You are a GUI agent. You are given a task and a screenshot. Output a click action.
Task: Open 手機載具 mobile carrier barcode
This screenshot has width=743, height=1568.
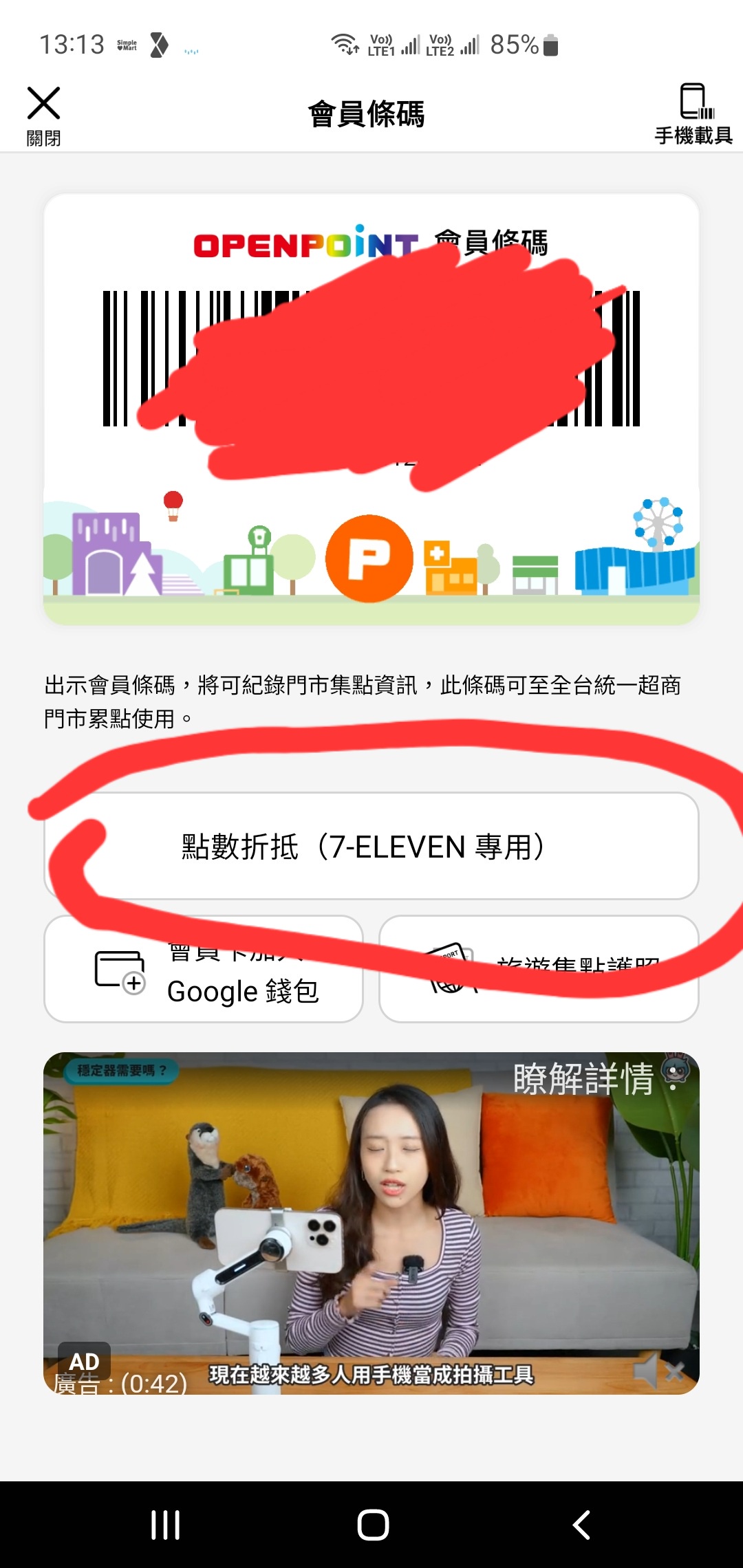693,114
